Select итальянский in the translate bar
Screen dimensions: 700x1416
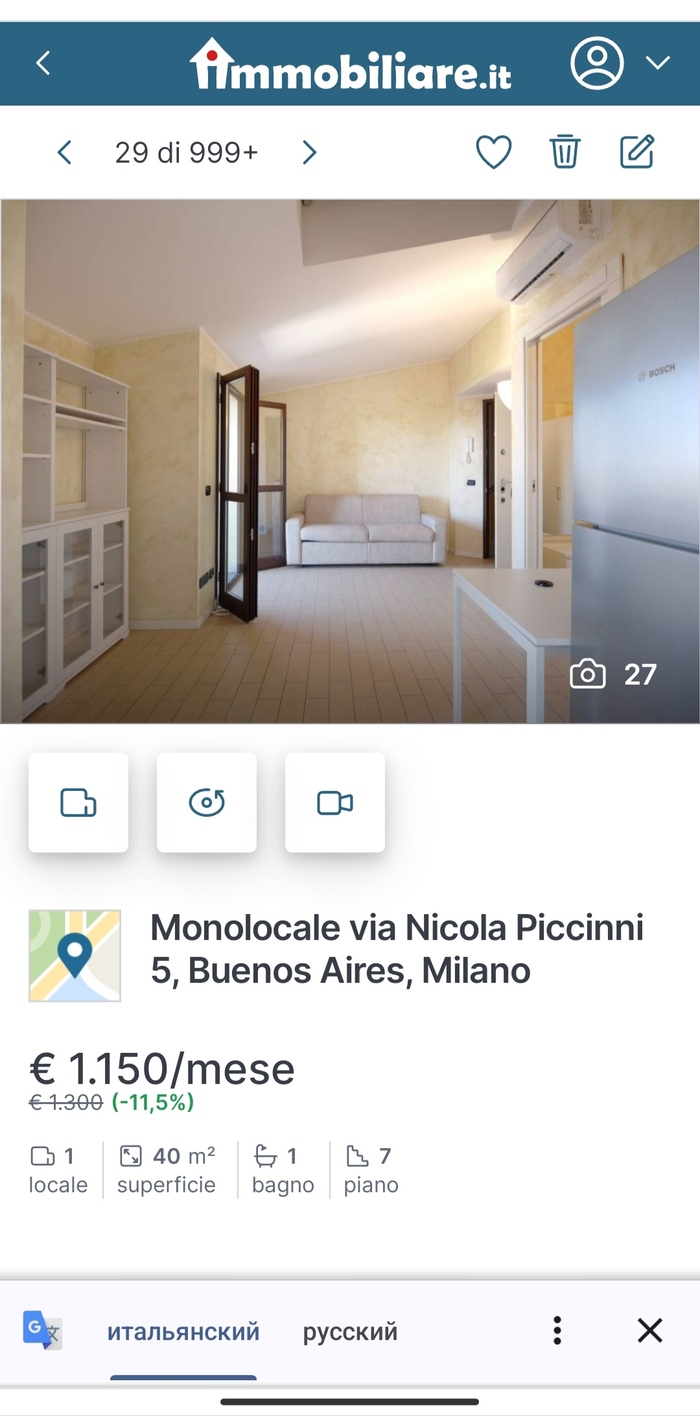[x=183, y=1332]
